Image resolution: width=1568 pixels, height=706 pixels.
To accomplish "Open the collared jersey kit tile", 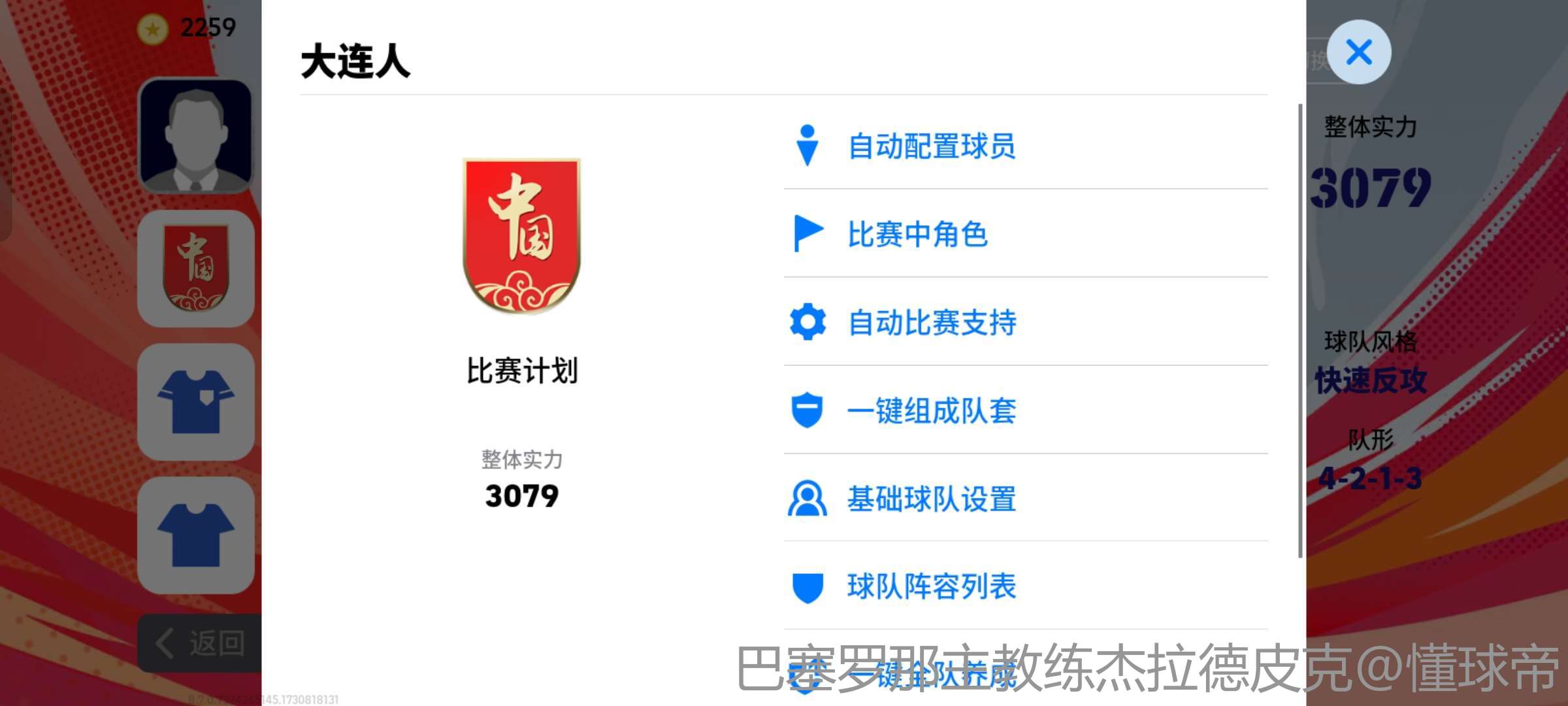I will [x=196, y=402].
